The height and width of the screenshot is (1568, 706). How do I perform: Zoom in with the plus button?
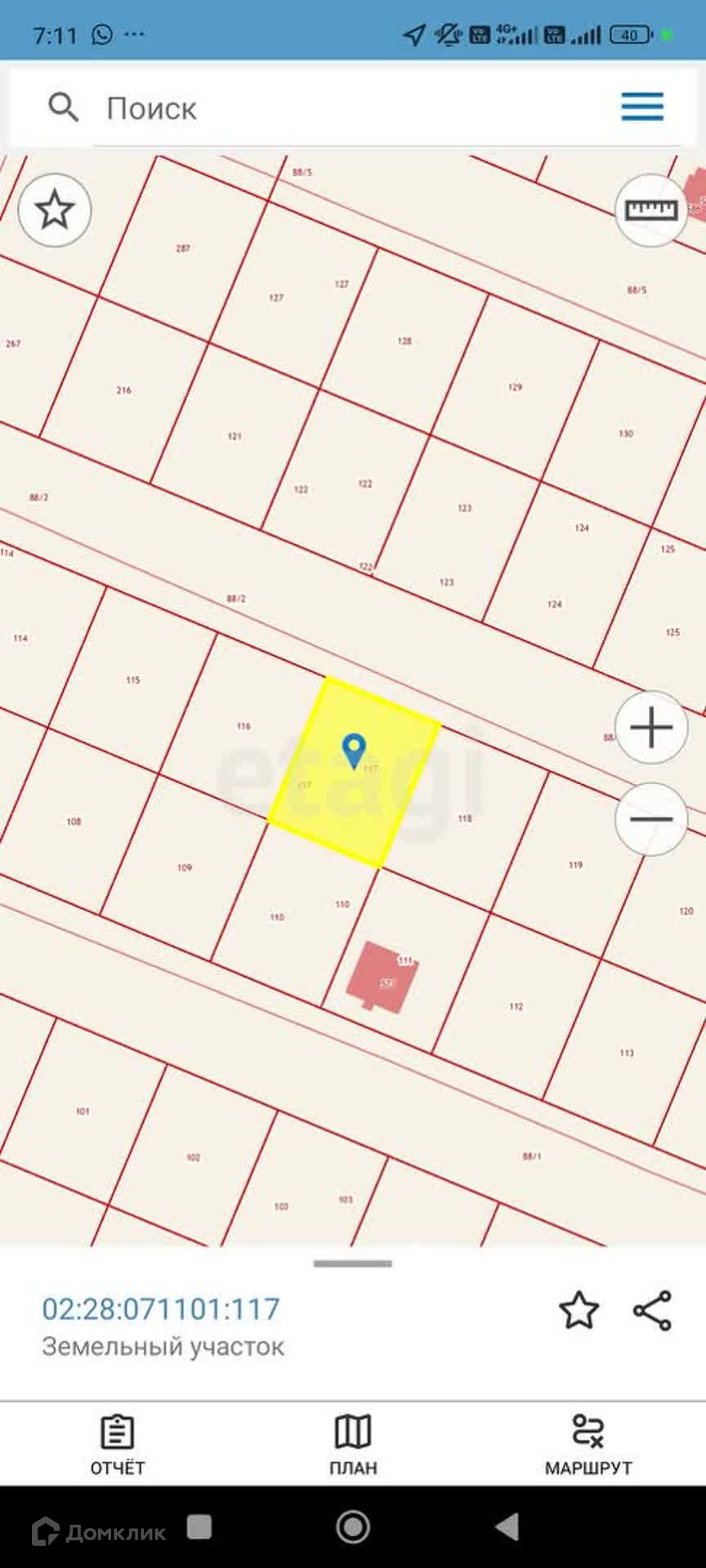[650, 727]
